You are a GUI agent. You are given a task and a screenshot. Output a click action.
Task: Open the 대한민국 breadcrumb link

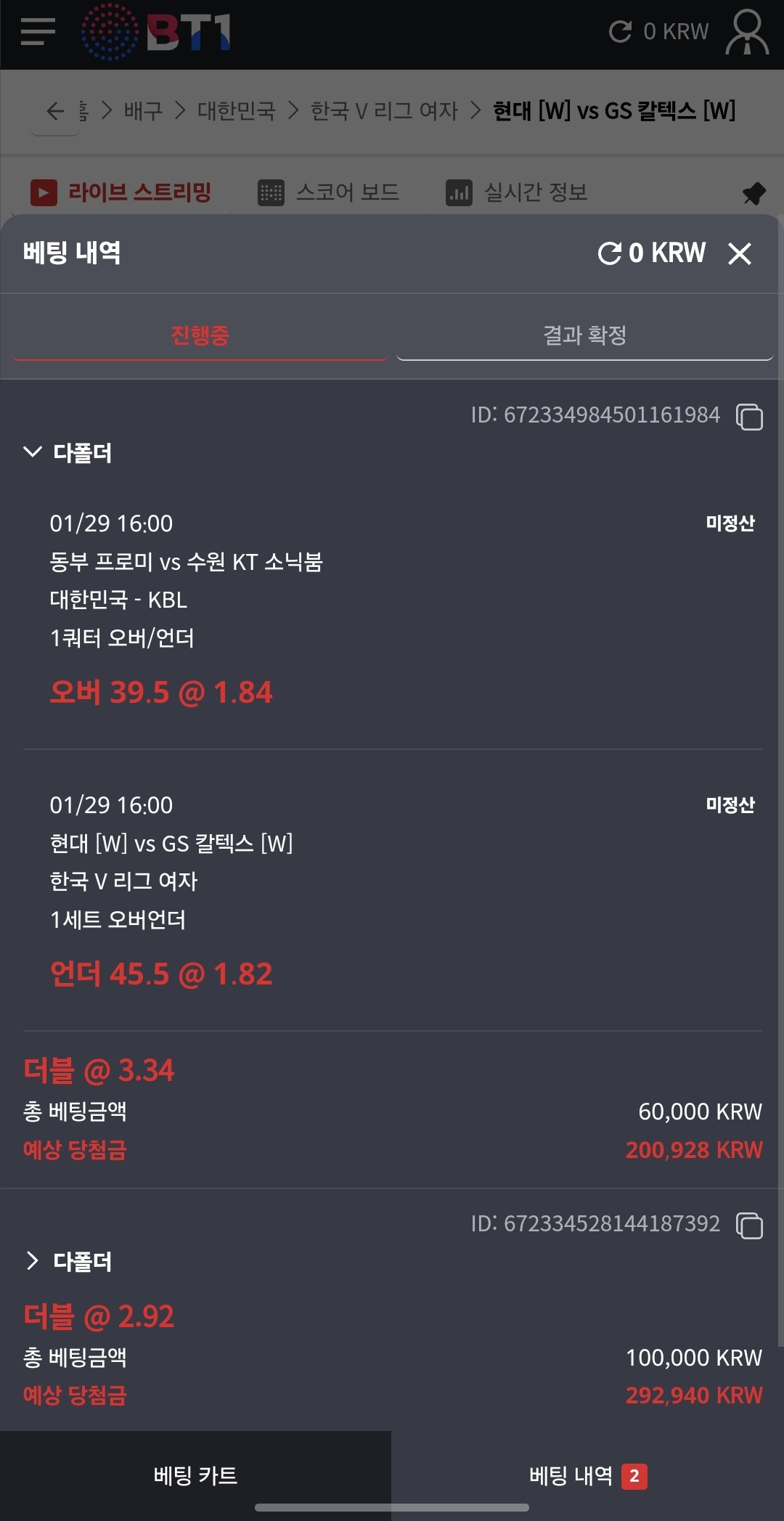click(x=236, y=110)
